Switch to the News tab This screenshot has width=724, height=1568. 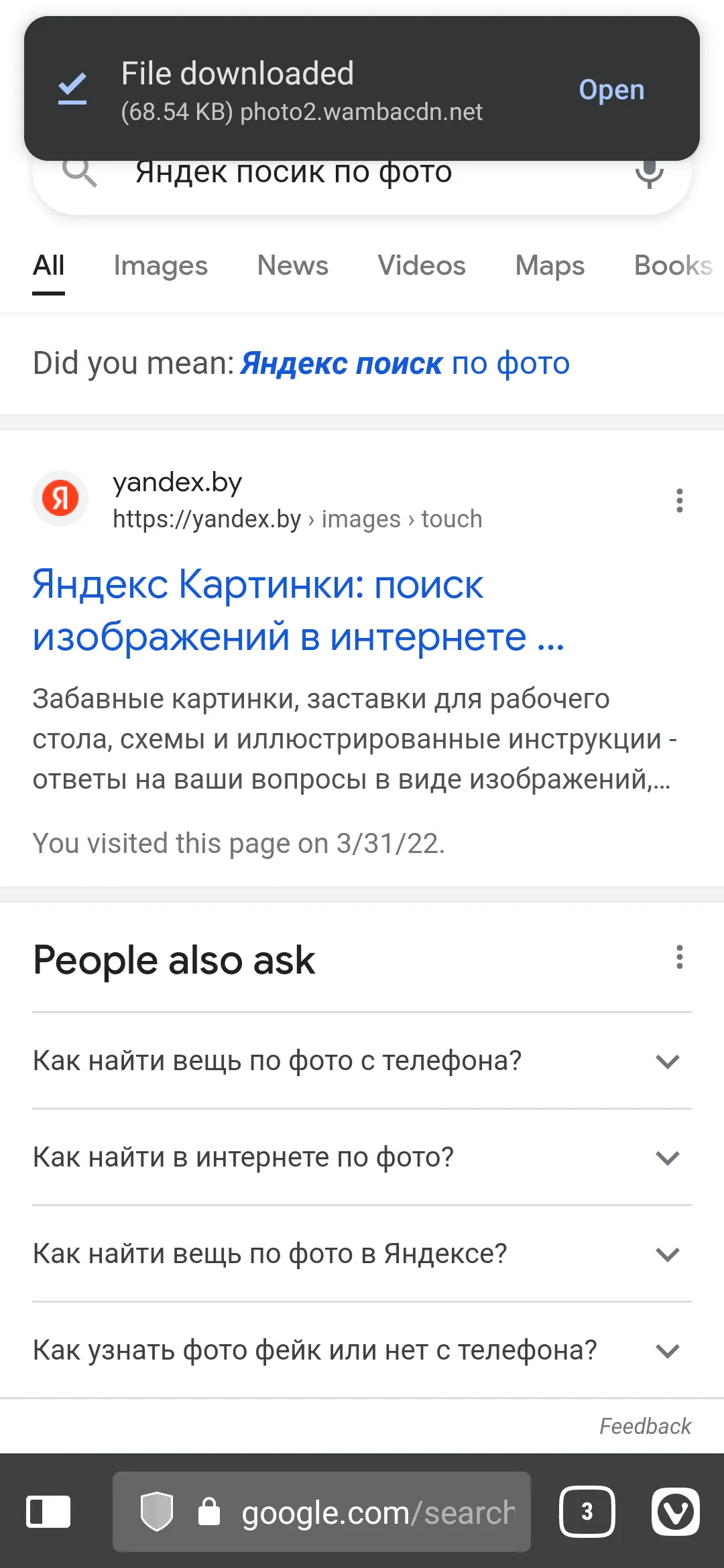pyautogui.click(x=293, y=266)
